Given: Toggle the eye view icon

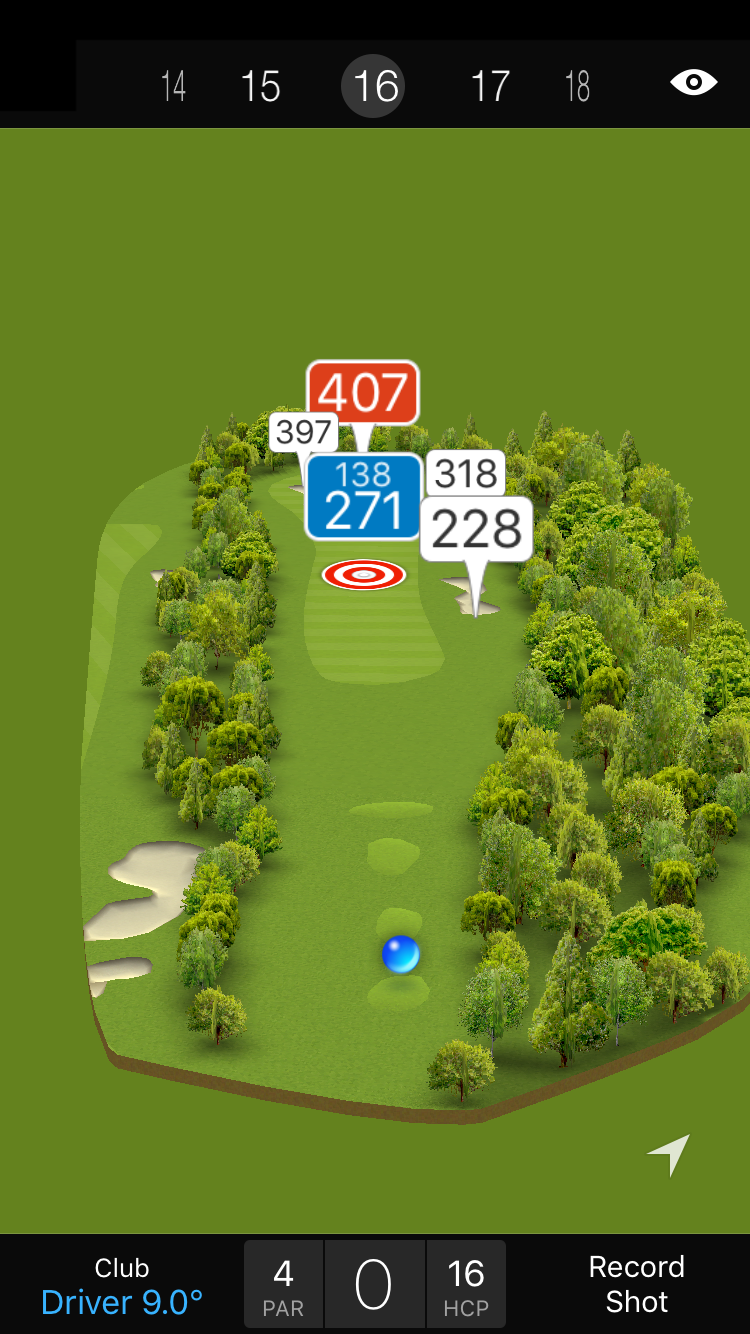Looking at the screenshot, I should click(x=693, y=82).
